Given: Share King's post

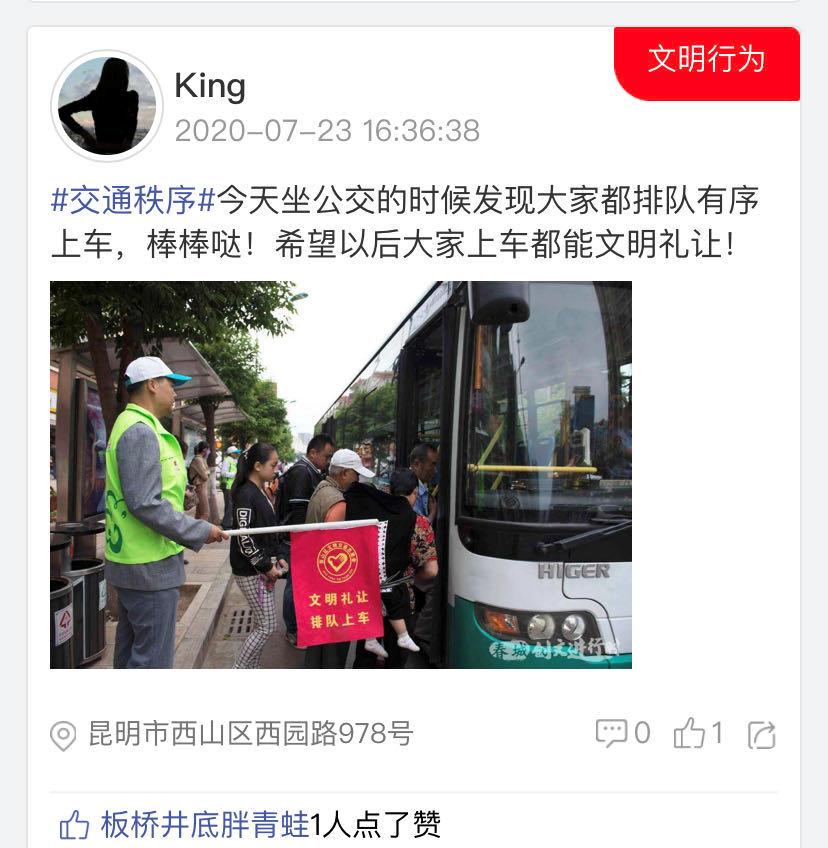Looking at the screenshot, I should [762, 735].
